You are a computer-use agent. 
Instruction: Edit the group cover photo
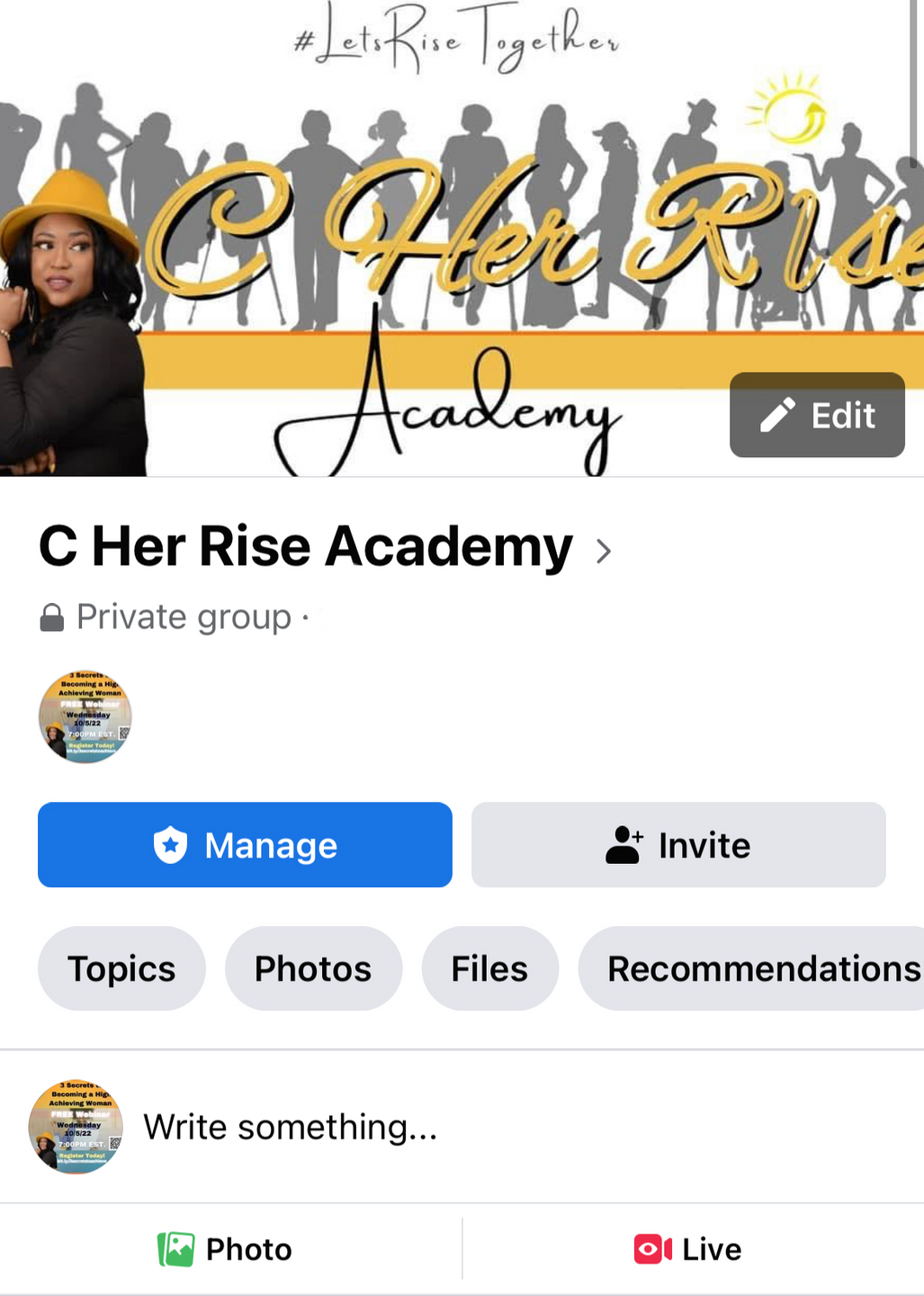[x=816, y=415]
